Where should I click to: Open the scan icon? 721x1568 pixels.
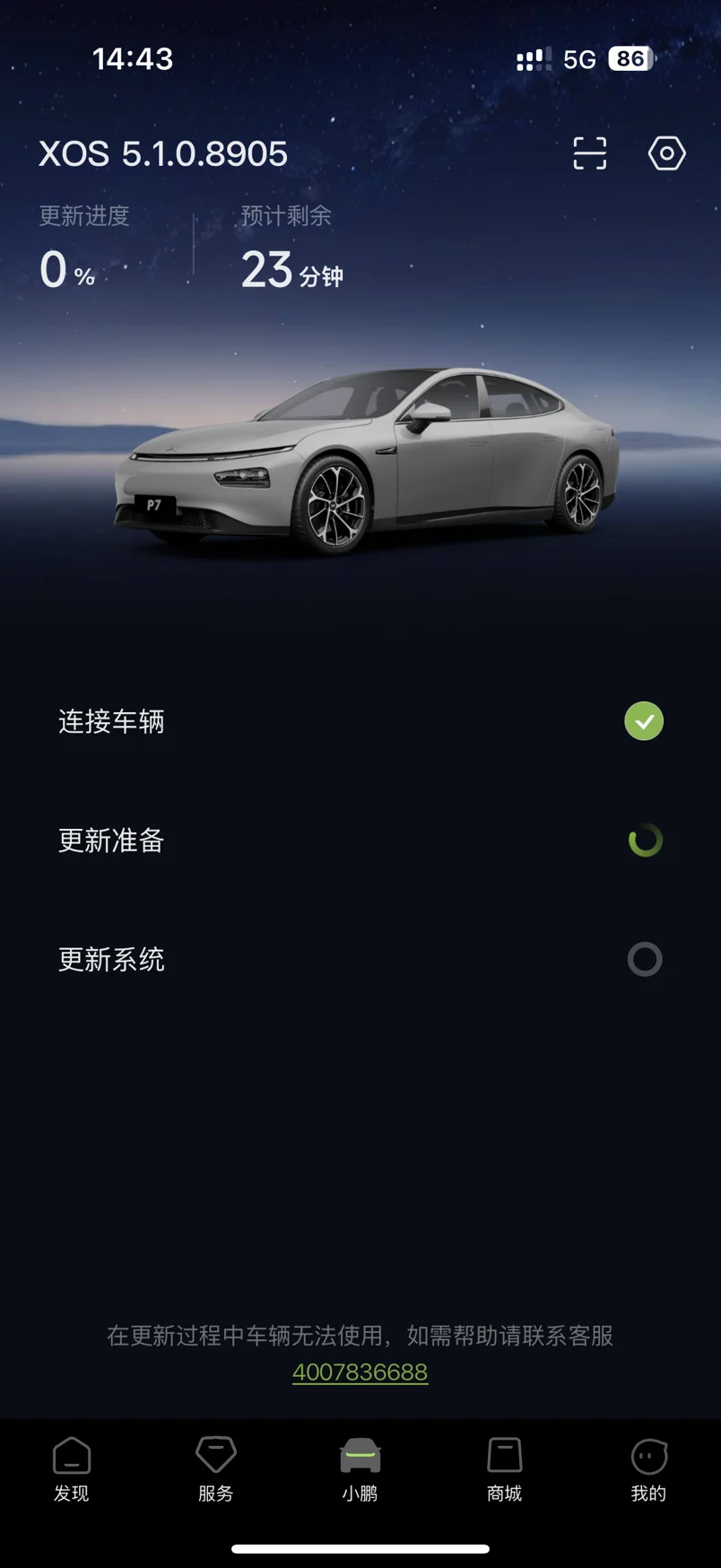[x=590, y=153]
